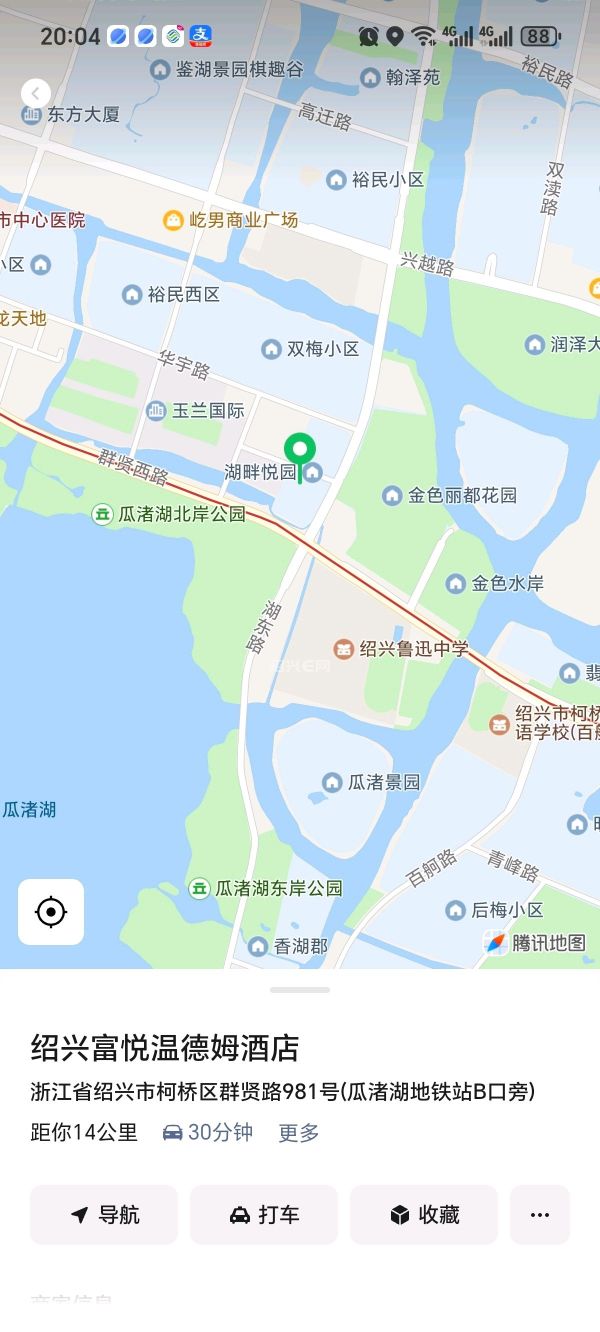This screenshot has height=1332, width=600.
Task: Hail a ride with 打车 button
Action: 264,1215
